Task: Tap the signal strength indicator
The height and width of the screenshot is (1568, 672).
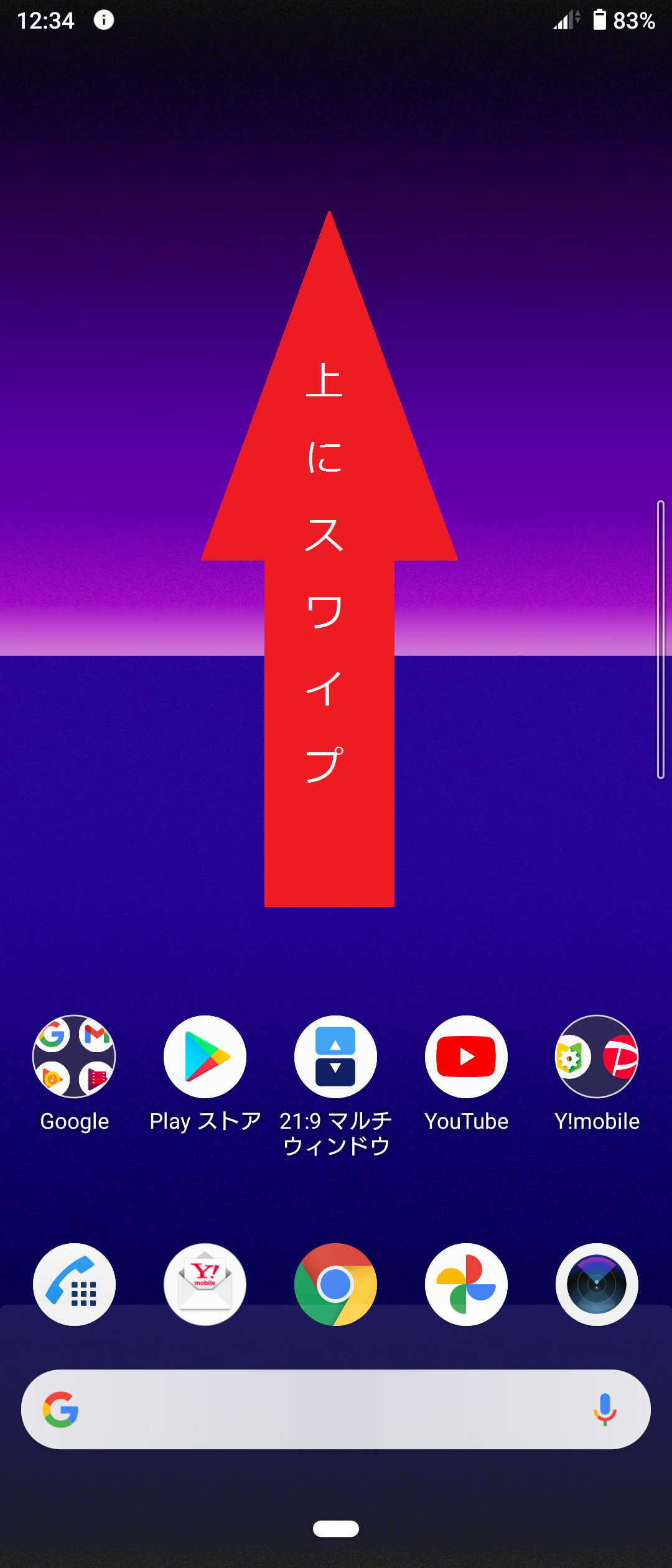Action: tap(565, 20)
